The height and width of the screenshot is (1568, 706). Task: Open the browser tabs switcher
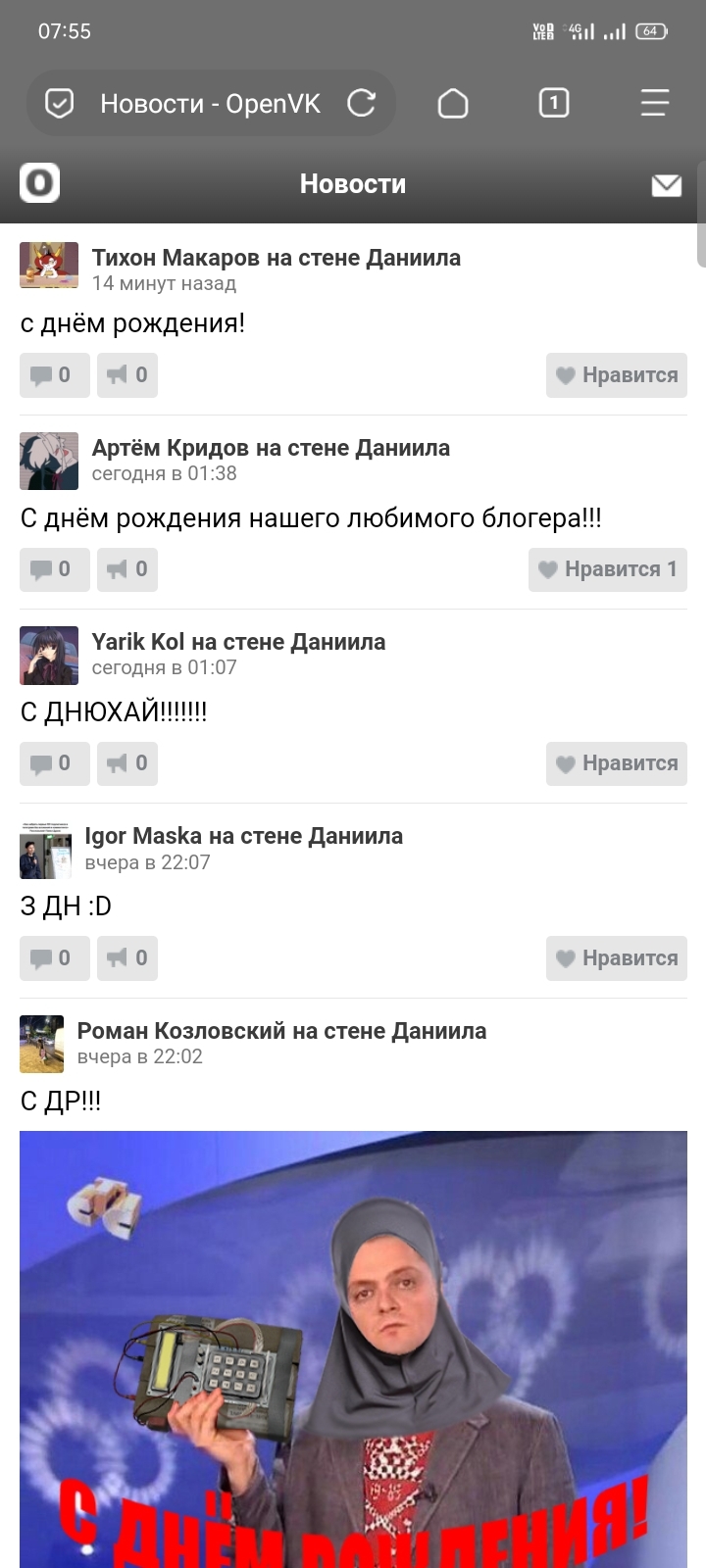(x=553, y=103)
